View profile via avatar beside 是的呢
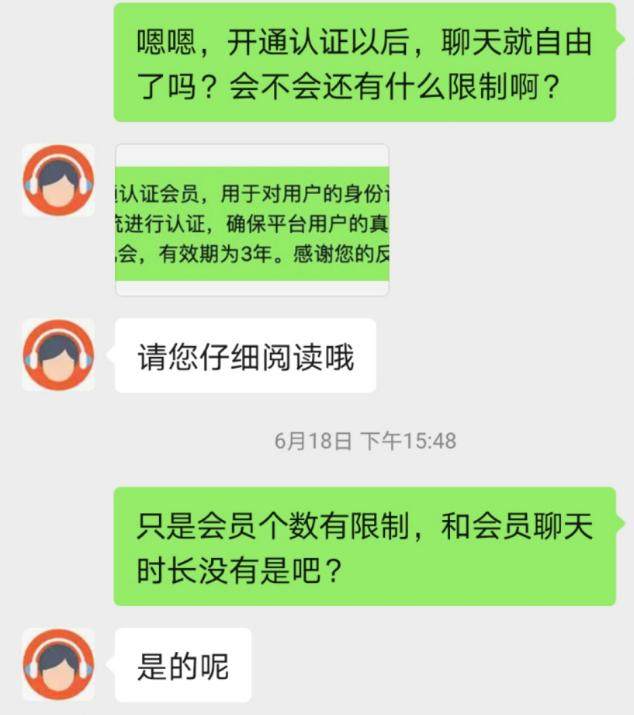 coord(58,664)
